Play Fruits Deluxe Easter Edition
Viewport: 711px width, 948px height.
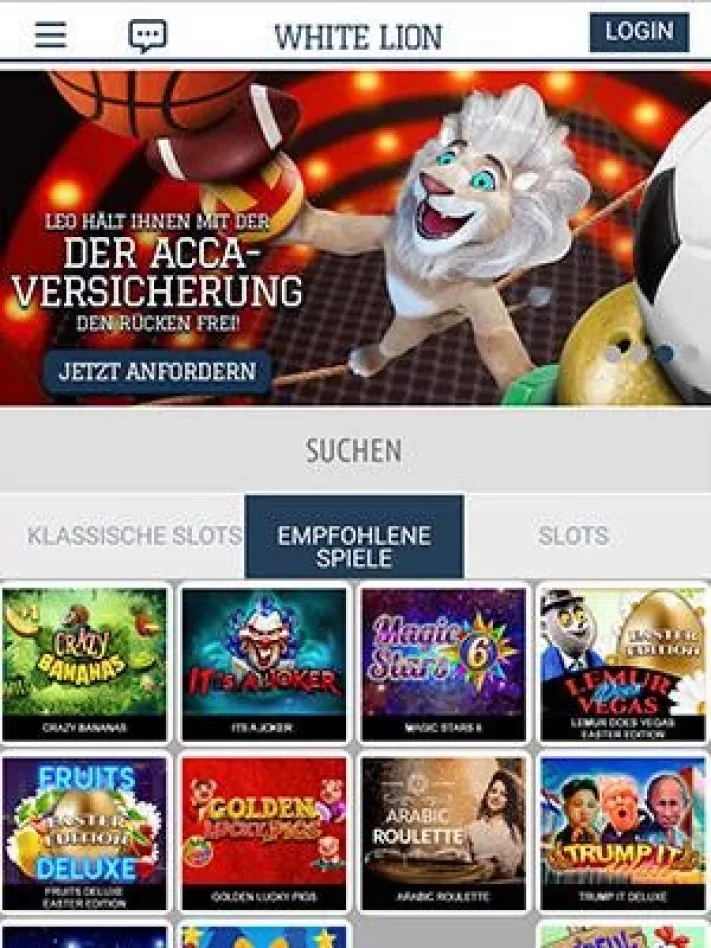[85, 832]
